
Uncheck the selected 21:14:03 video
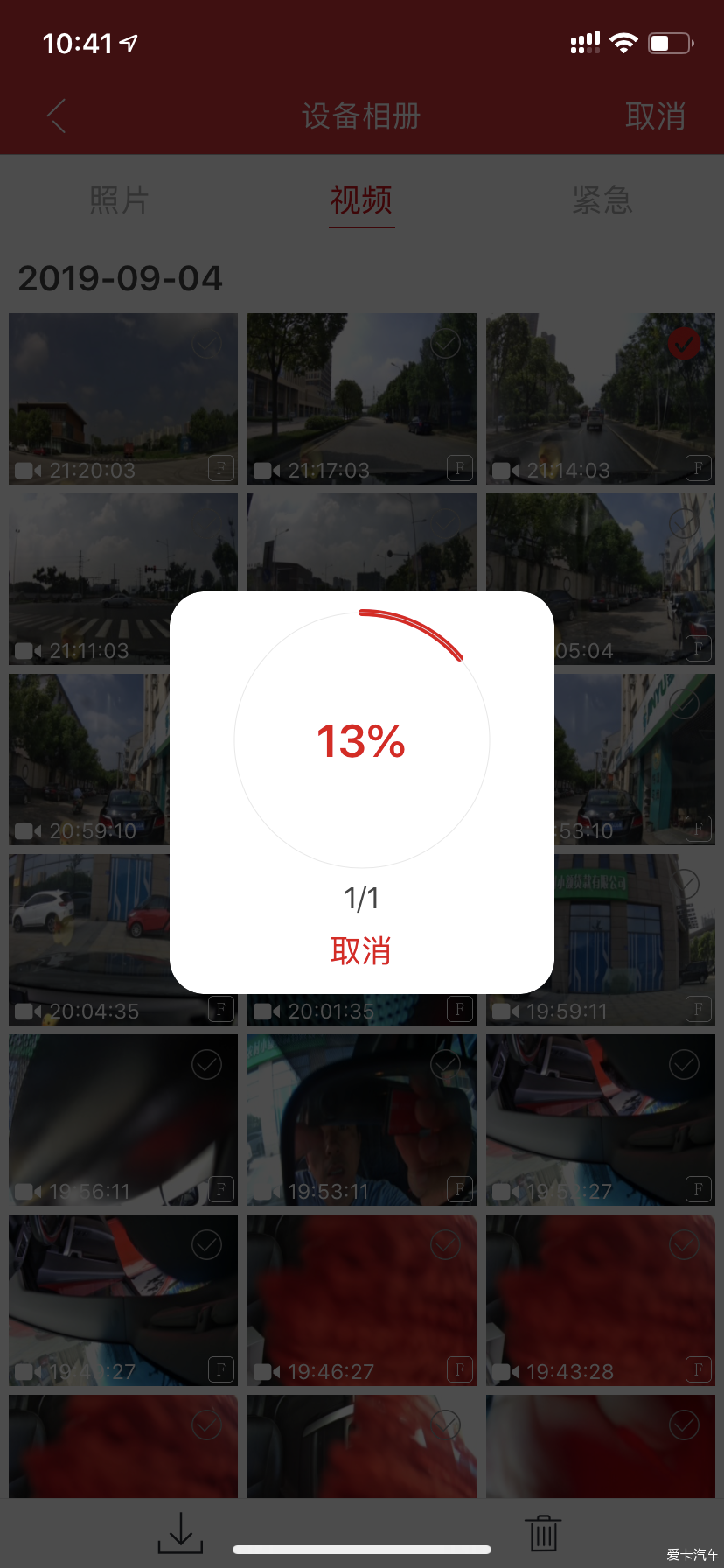(x=684, y=344)
